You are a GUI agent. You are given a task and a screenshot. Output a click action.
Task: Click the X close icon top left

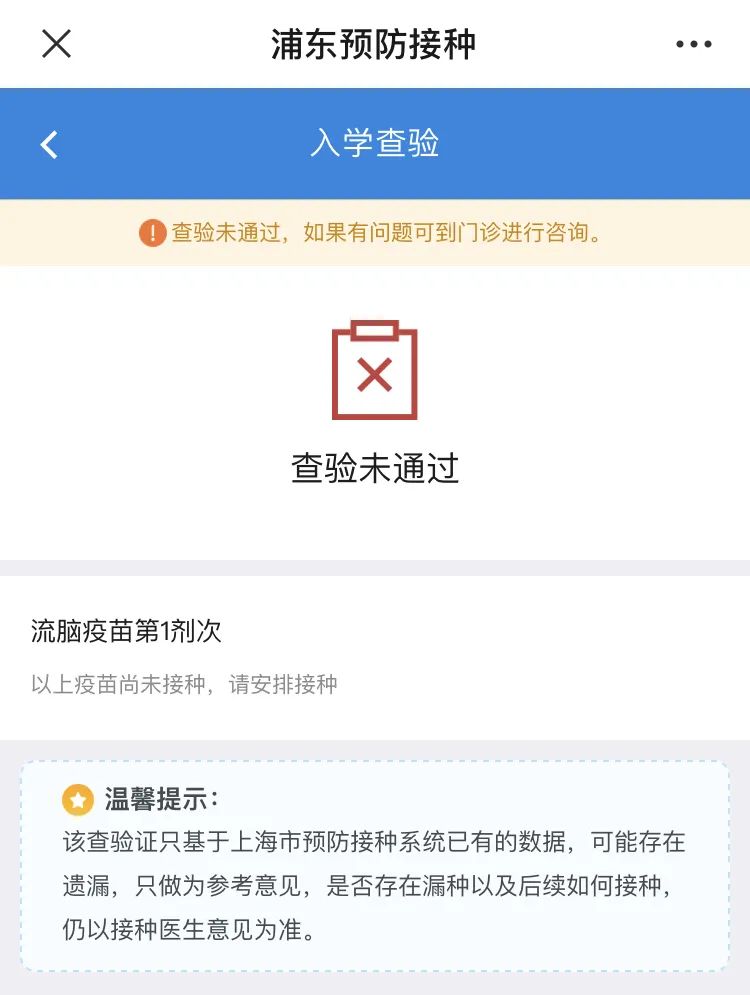[x=57, y=44]
